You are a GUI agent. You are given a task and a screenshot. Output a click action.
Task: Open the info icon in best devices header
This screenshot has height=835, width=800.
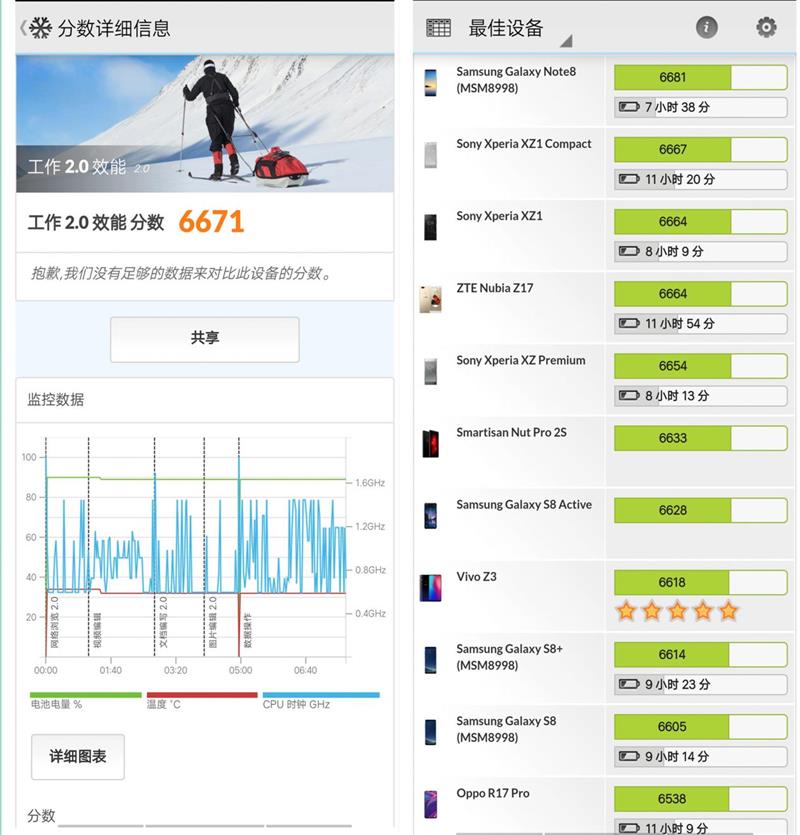point(706,29)
